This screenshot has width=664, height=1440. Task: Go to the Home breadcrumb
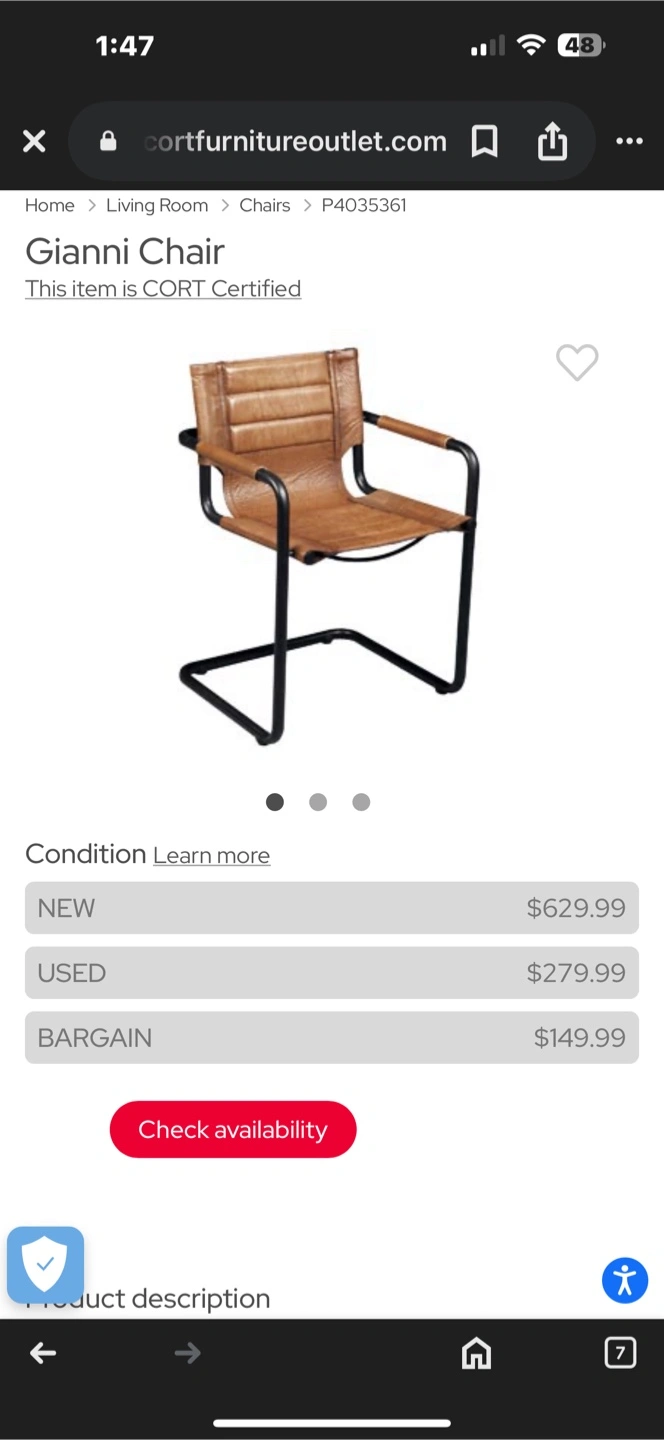pos(49,205)
